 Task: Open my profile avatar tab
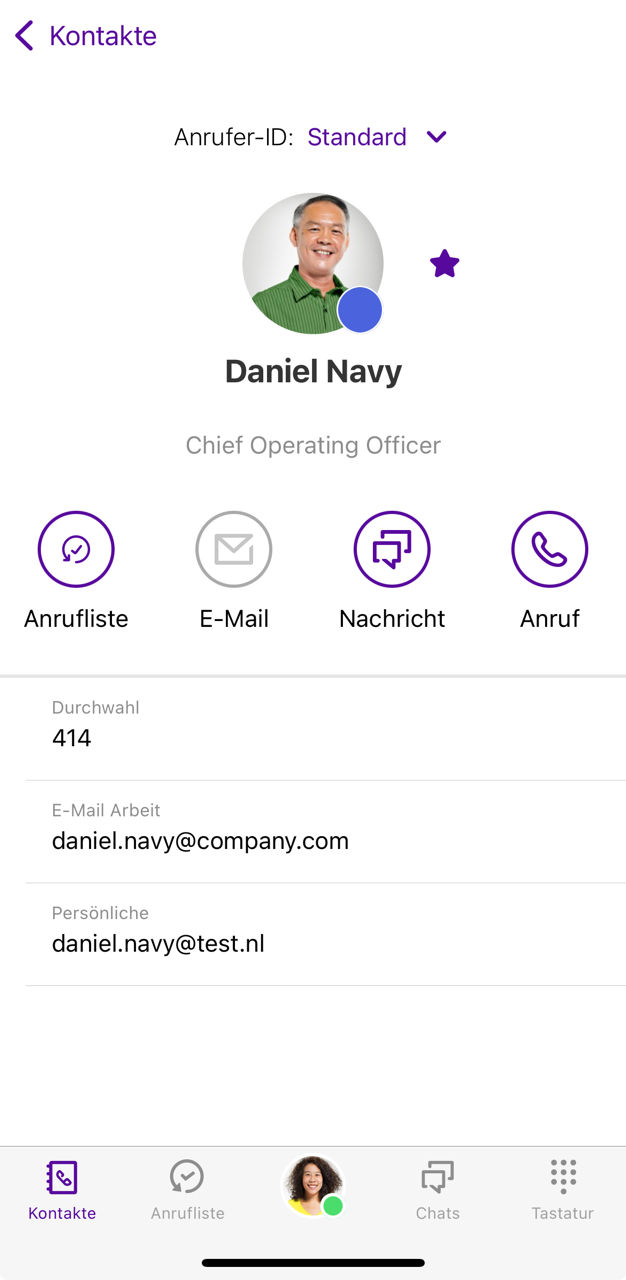point(313,1186)
